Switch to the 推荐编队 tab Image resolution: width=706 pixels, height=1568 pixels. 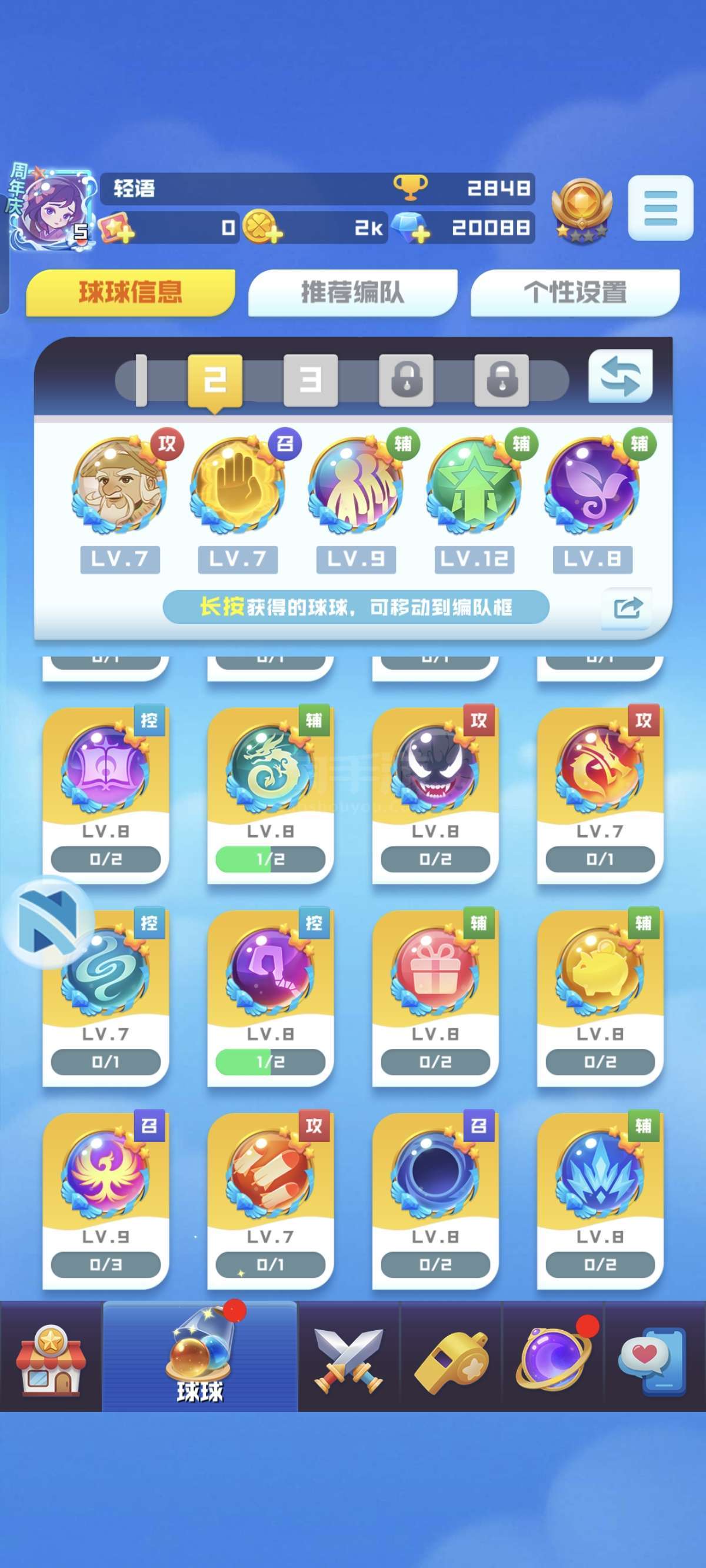(352, 292)
